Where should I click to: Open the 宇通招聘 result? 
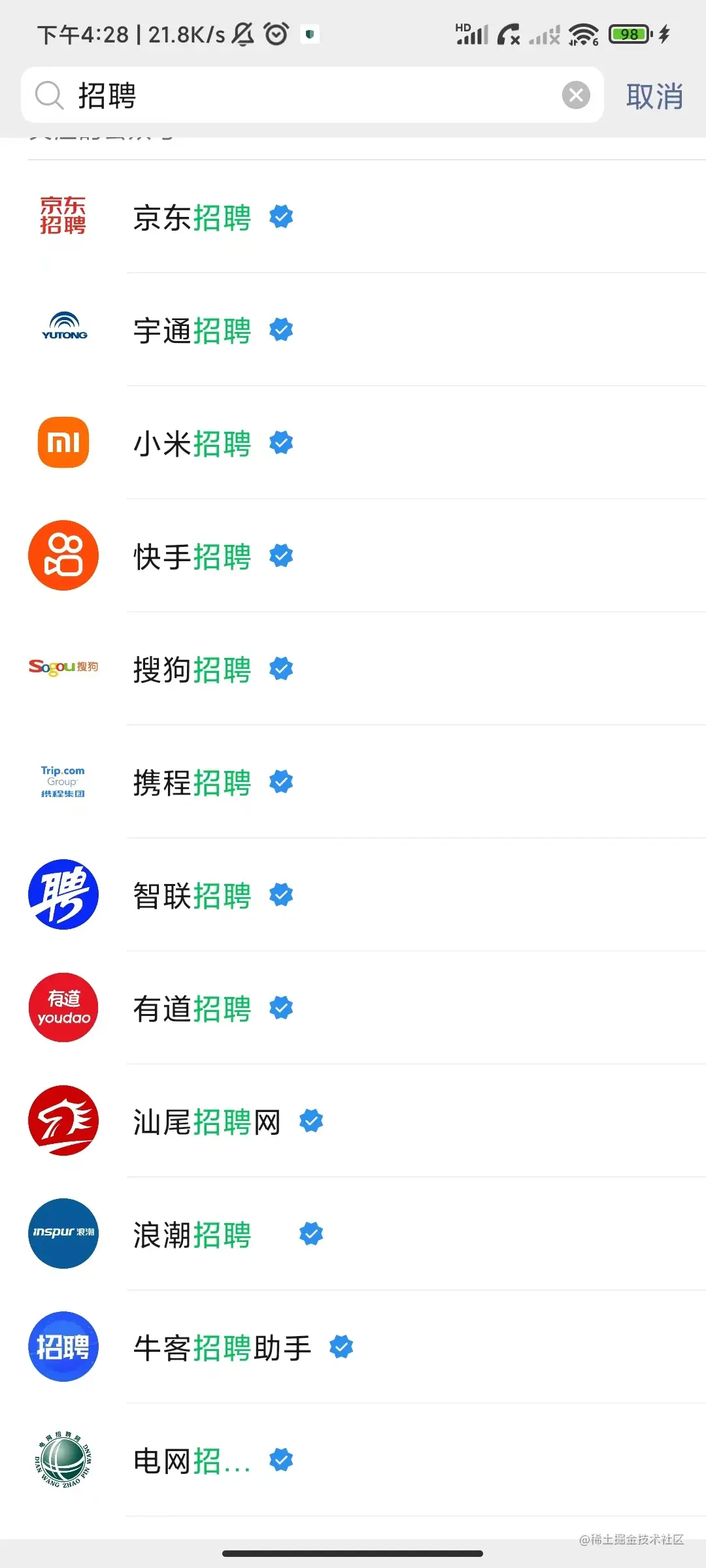pos(192,331)
